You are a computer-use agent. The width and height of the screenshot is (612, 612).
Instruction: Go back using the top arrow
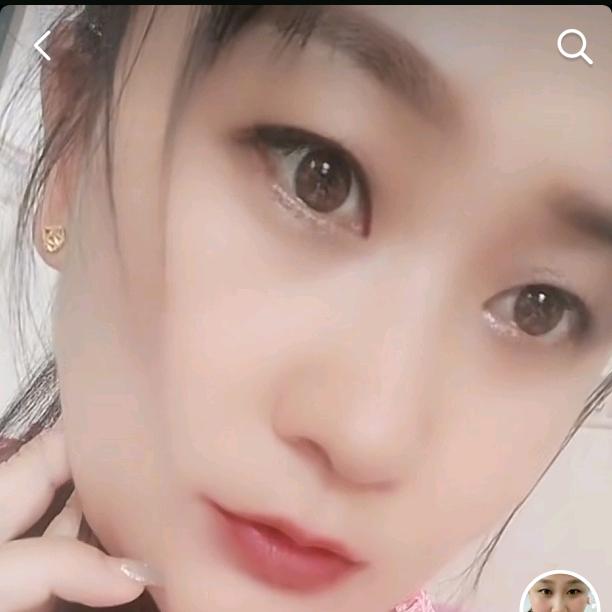point(42,46)
